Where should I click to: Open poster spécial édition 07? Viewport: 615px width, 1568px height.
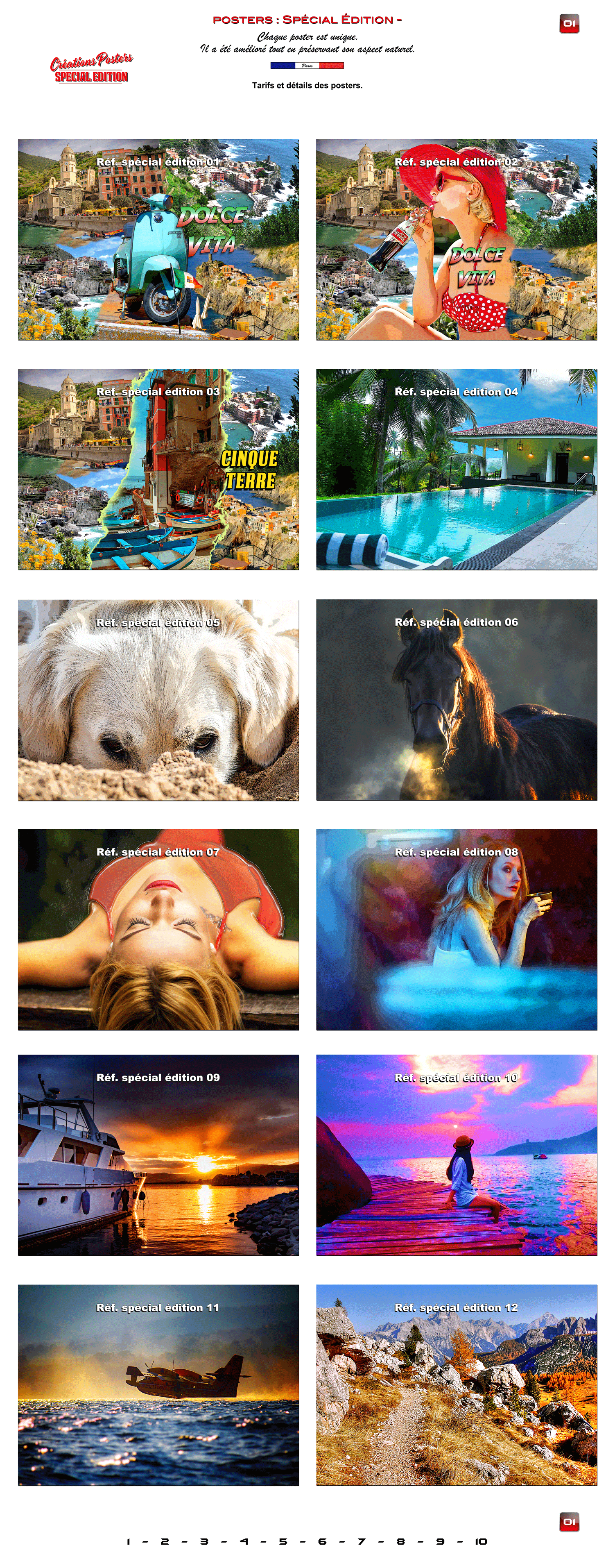coord(158,930)
